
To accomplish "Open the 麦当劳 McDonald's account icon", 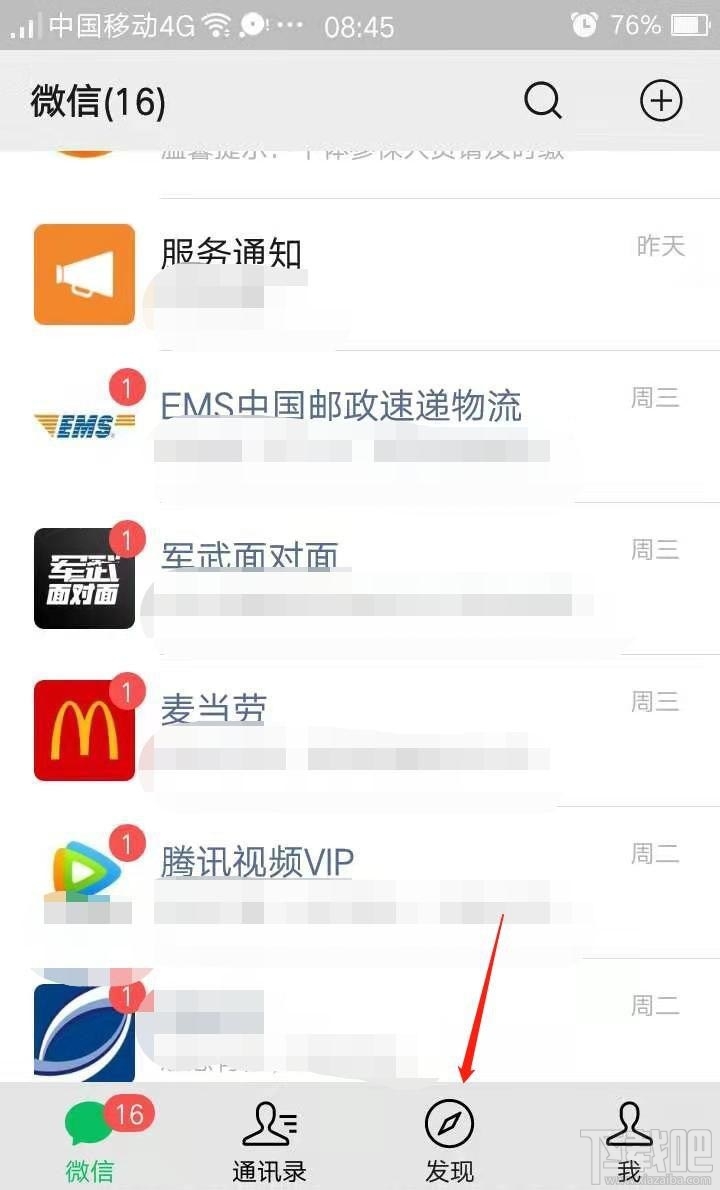I will coord(85,729).
